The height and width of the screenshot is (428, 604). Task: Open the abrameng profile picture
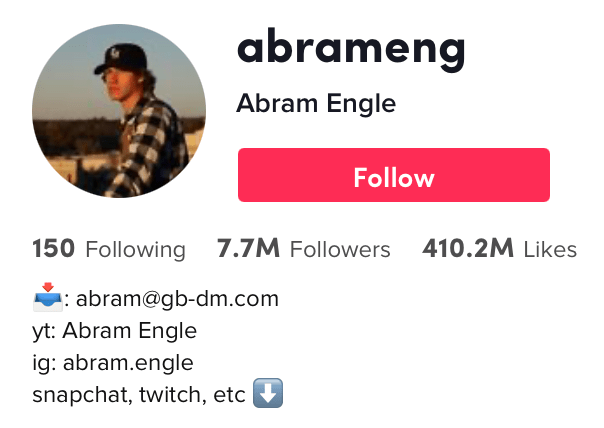(x=119, y=110)
